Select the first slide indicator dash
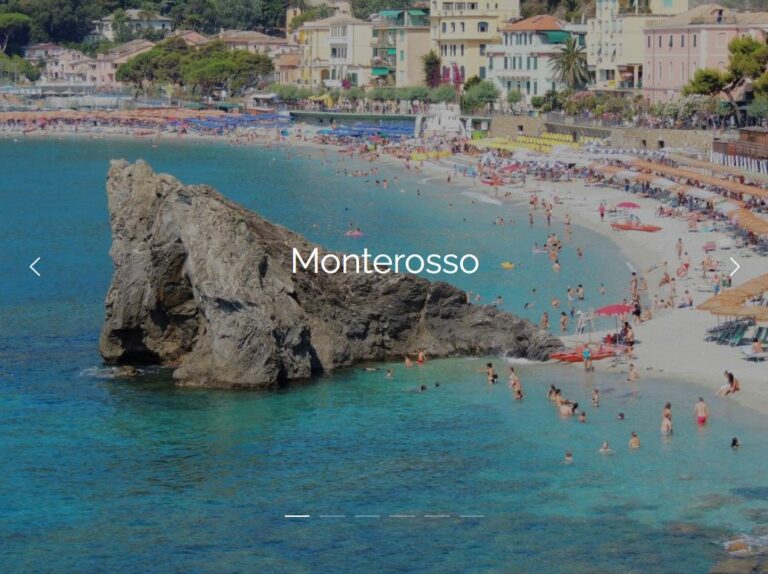Screen dimensions: 768x574 (297, 516)
